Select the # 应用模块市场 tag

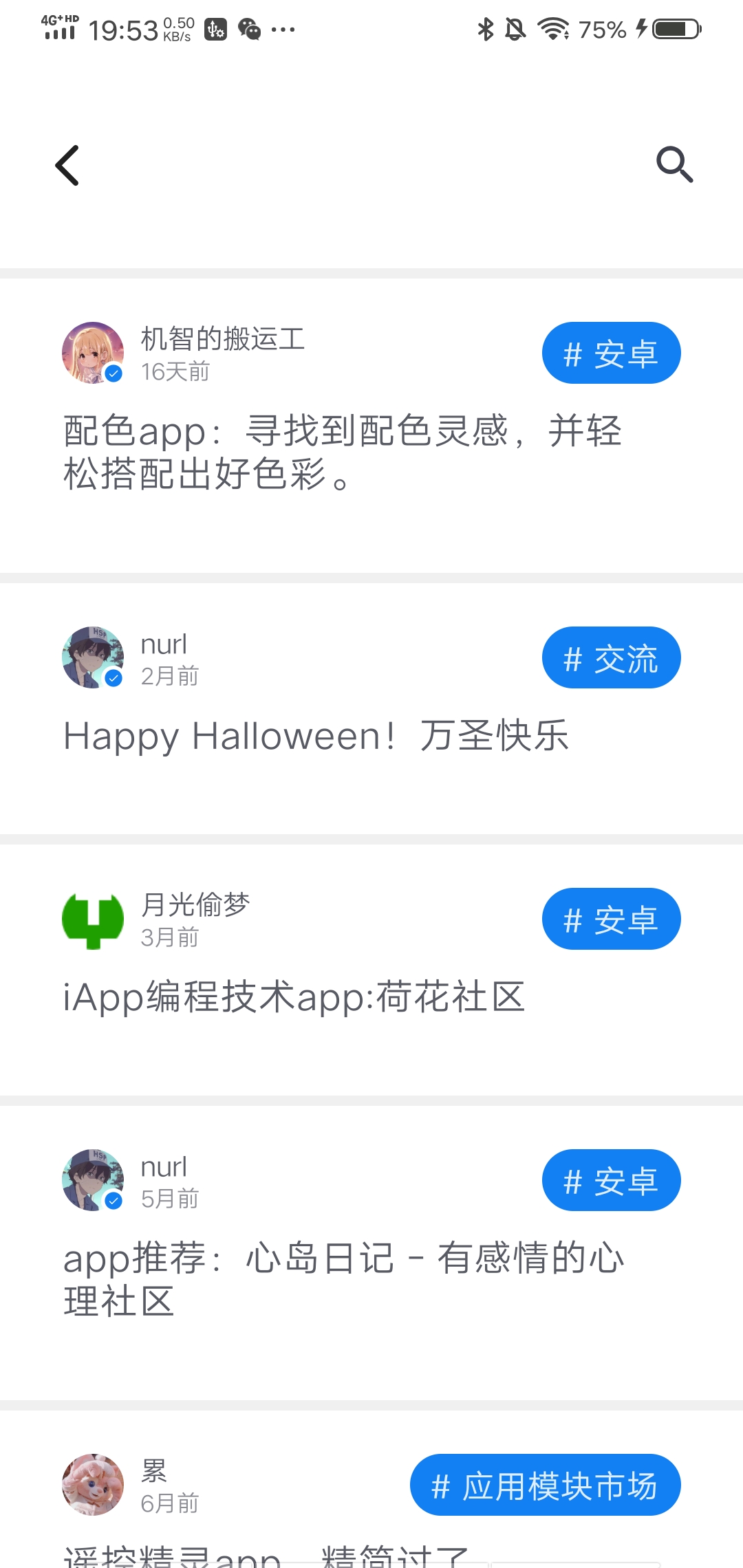pyautogui.click(x=545, y=1485)
